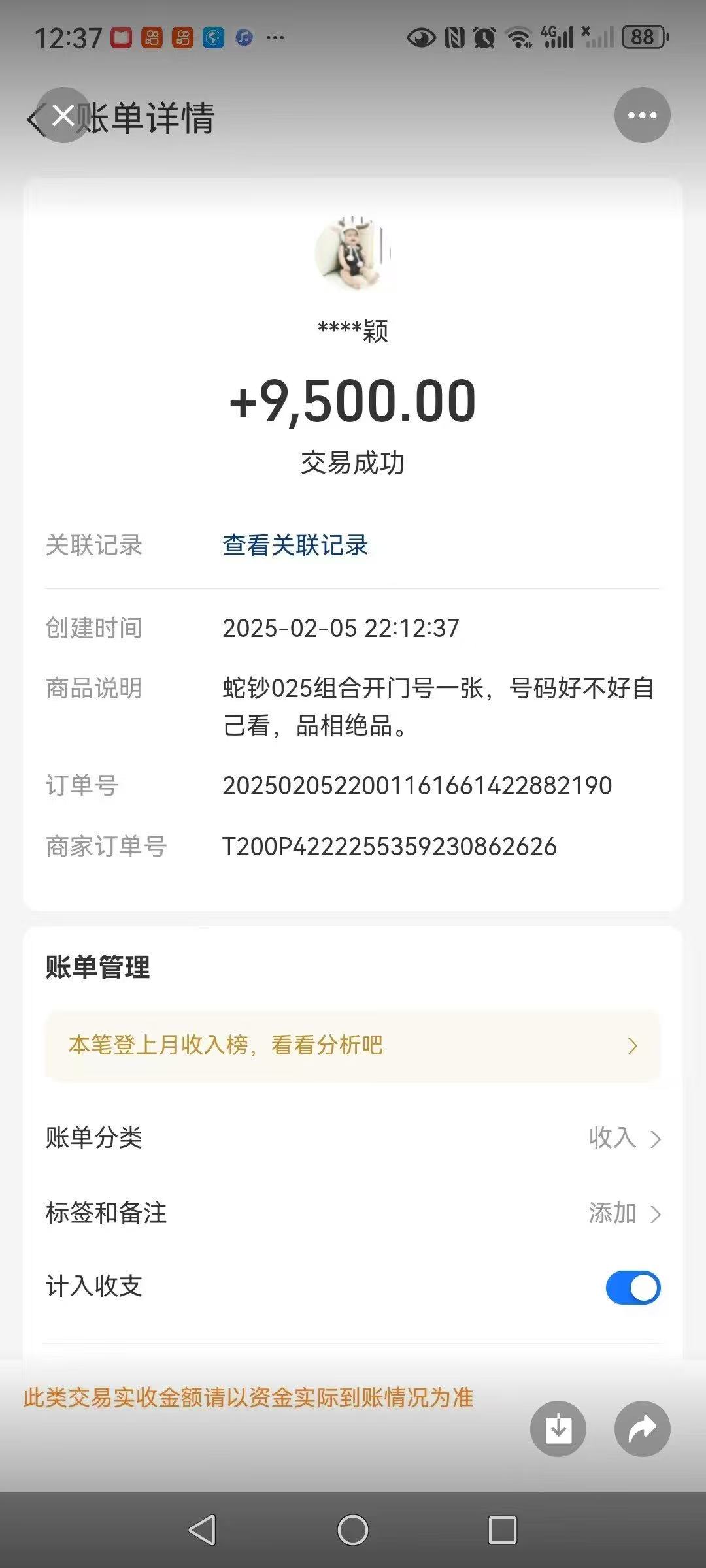Go back with the system back button
The height and width of the screenshot is (1568, 706).
click(x=203, y=1530)
